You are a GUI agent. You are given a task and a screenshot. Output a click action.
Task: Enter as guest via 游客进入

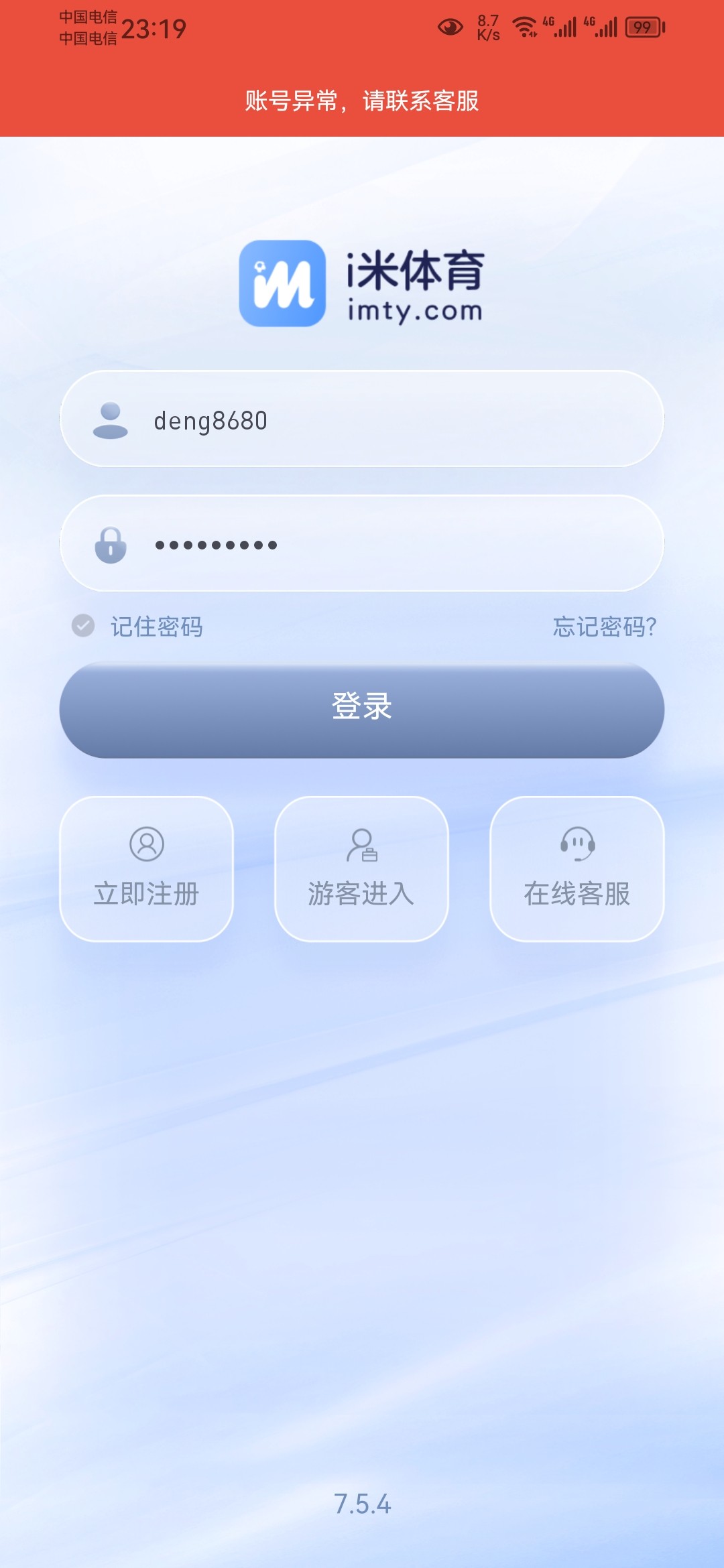point(361,868)
